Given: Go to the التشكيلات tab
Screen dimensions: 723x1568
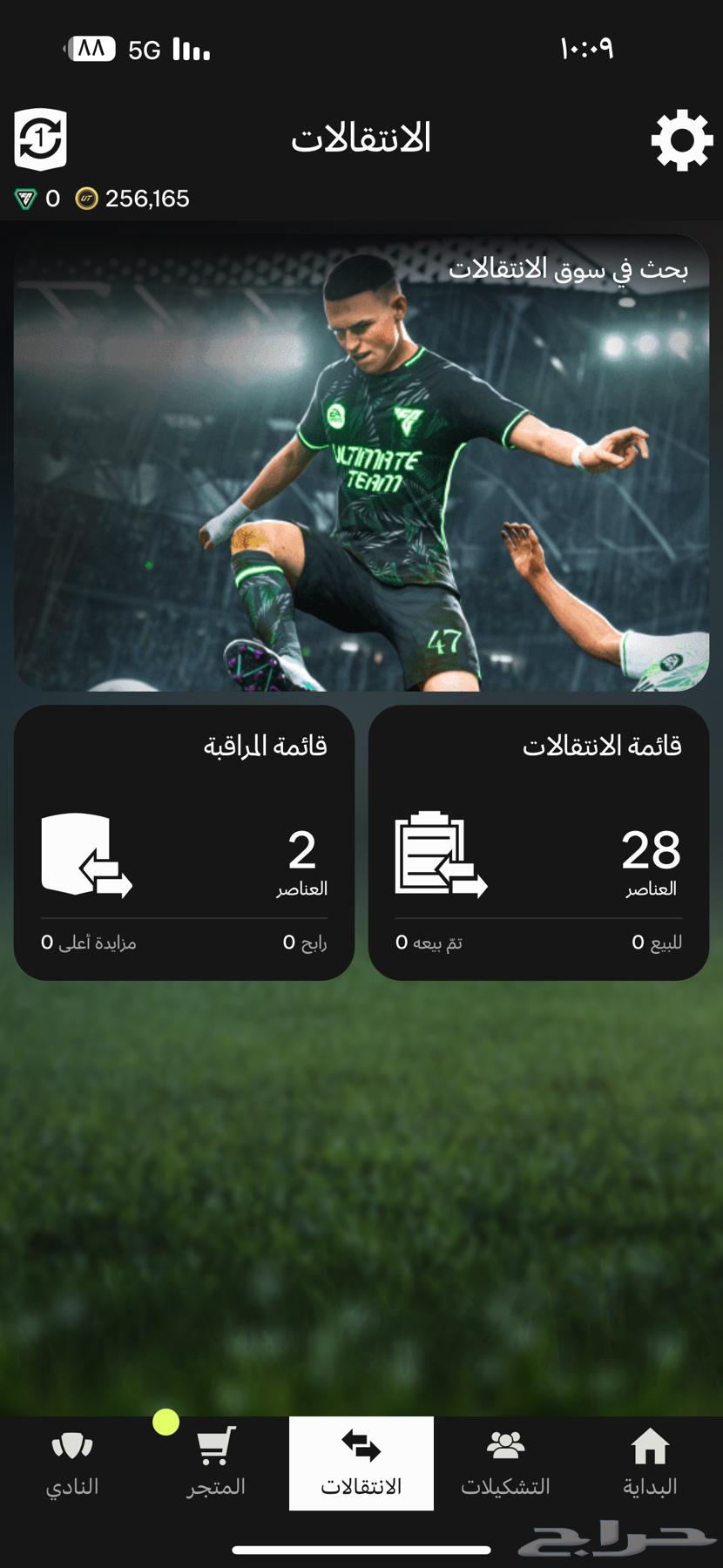Looking at the screenshot, I should pos(505,1463).
